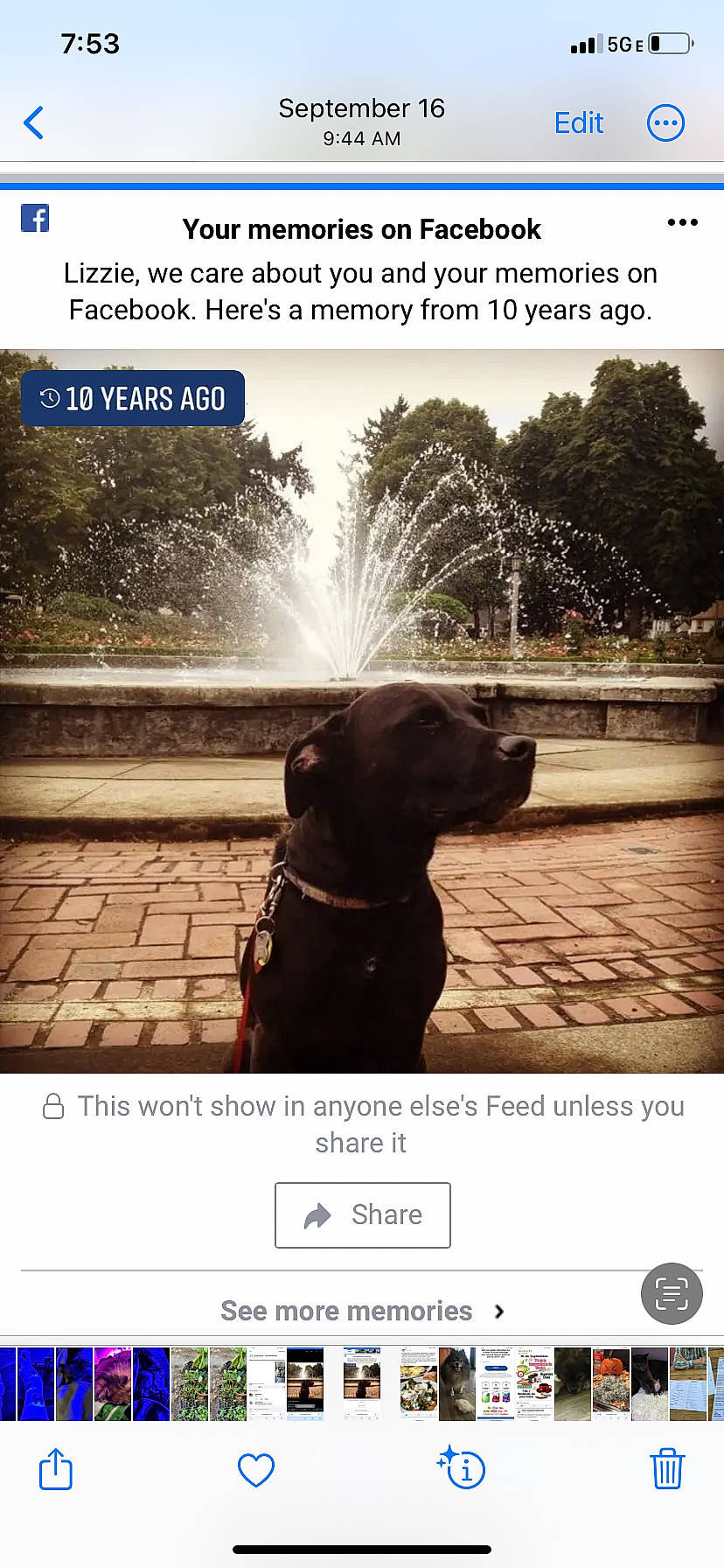Show photo info details

[463, 1469]
